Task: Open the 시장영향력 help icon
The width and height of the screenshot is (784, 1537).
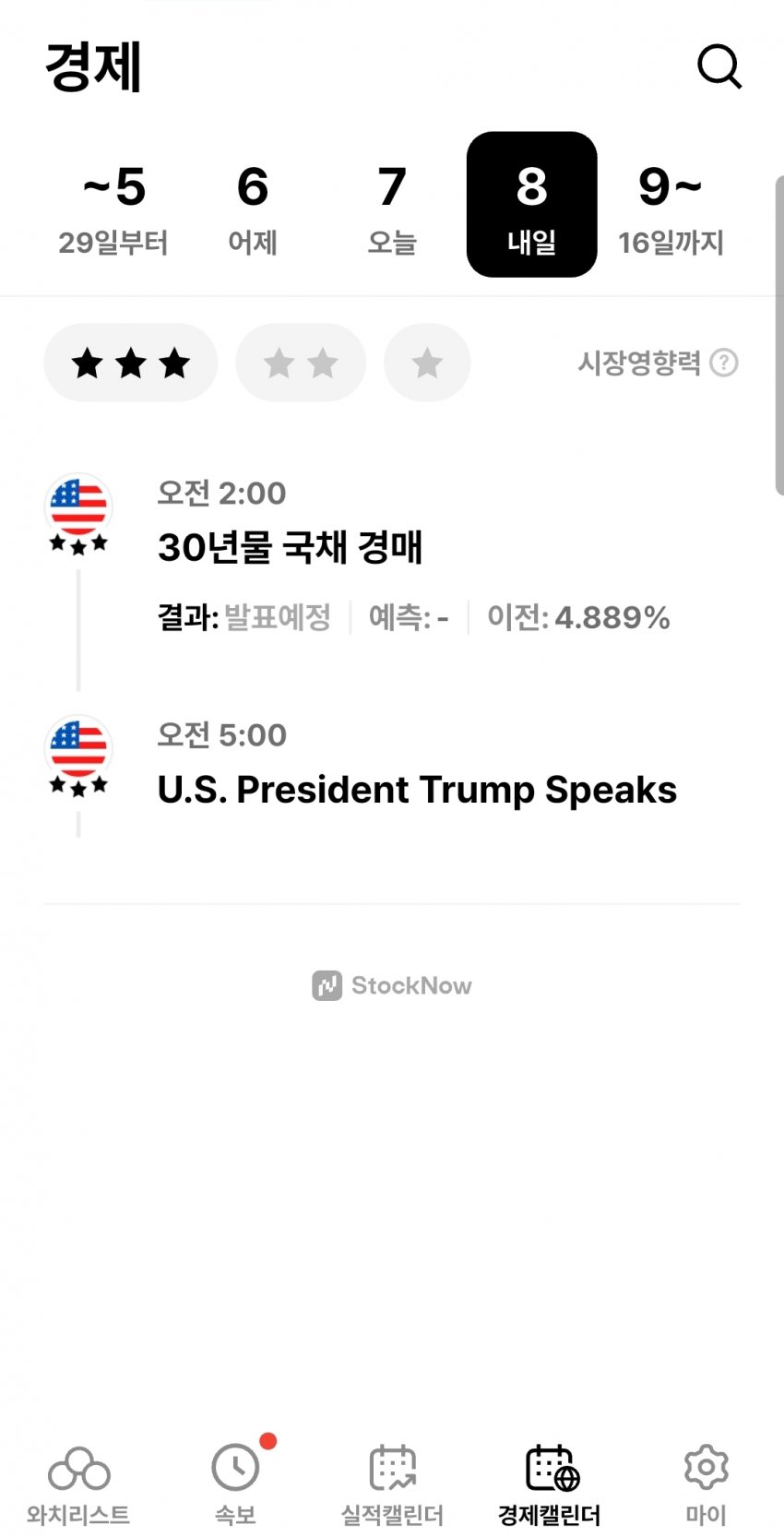Action: pos(725,363)
